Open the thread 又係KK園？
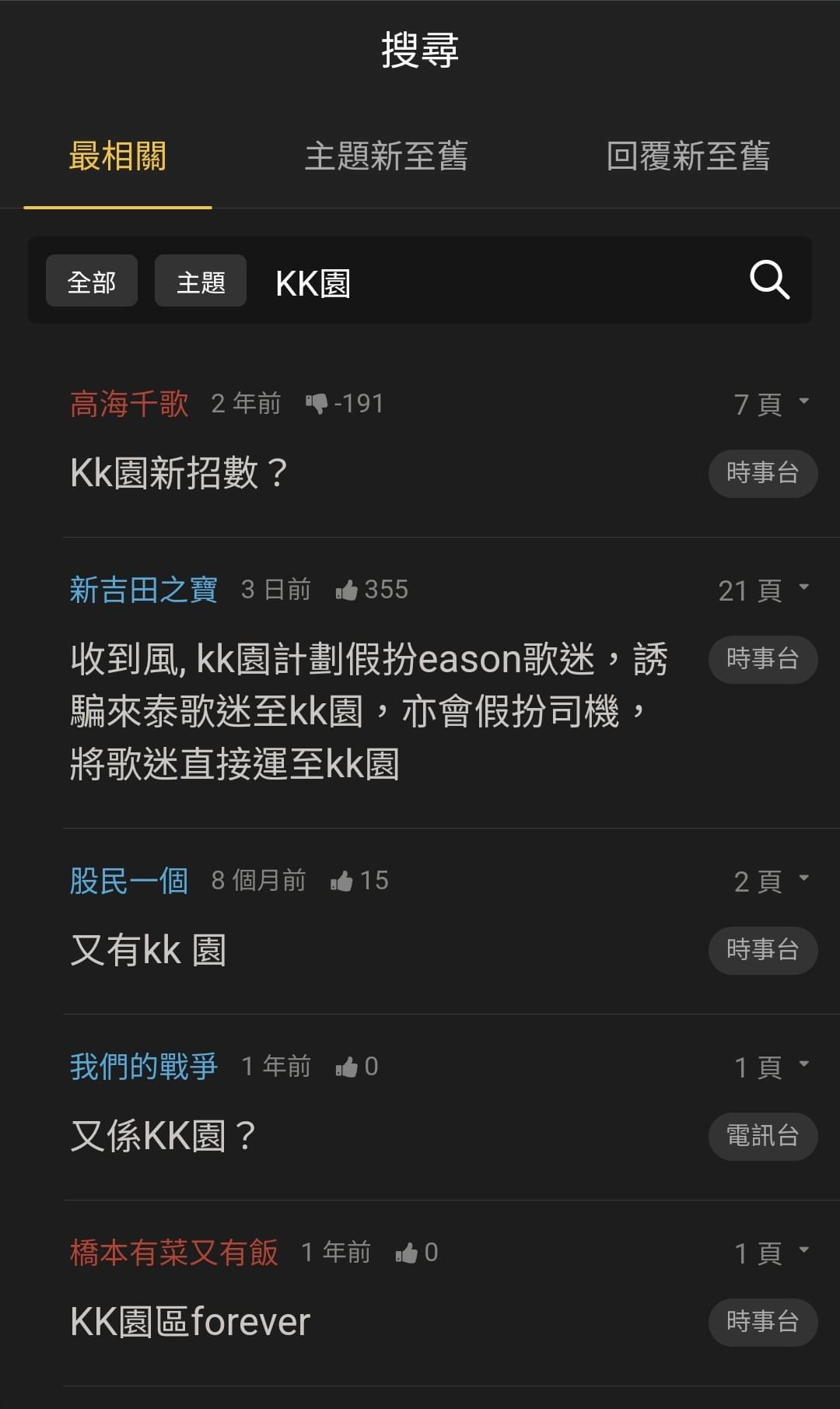This screenshot has width=840, height=1409. [163, 1136]
